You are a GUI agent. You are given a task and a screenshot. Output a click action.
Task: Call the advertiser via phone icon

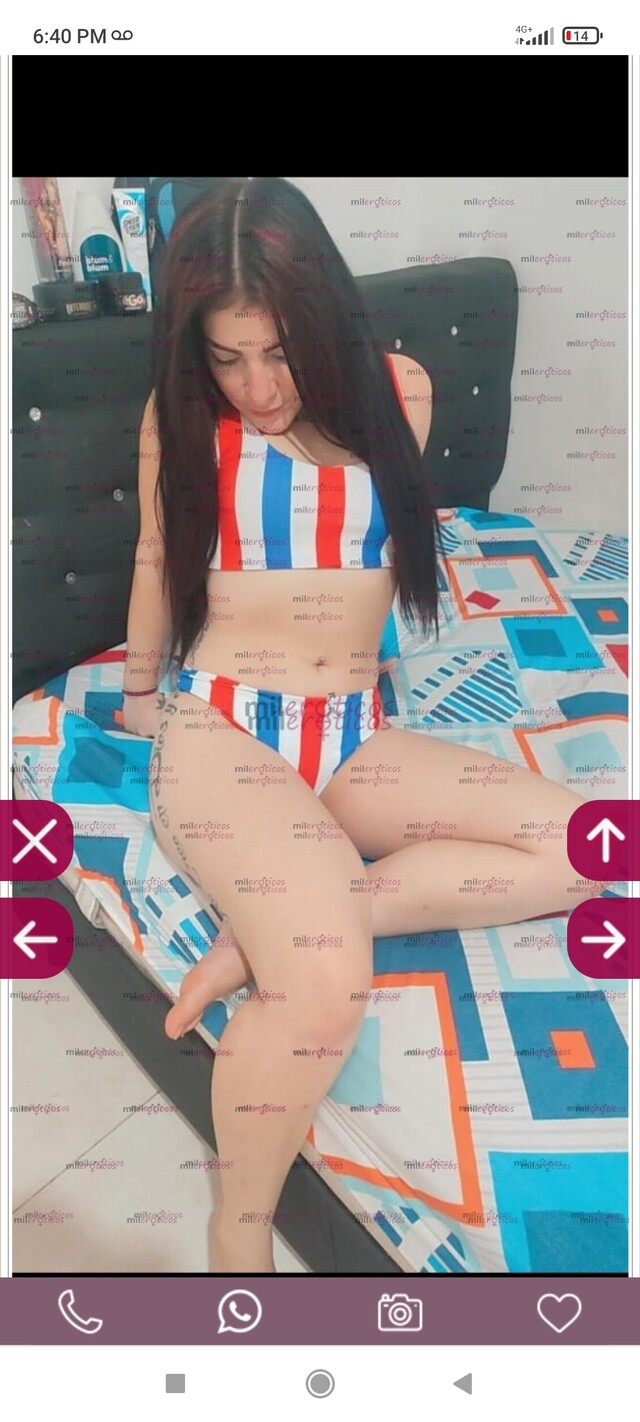[x=80, y=1311]
